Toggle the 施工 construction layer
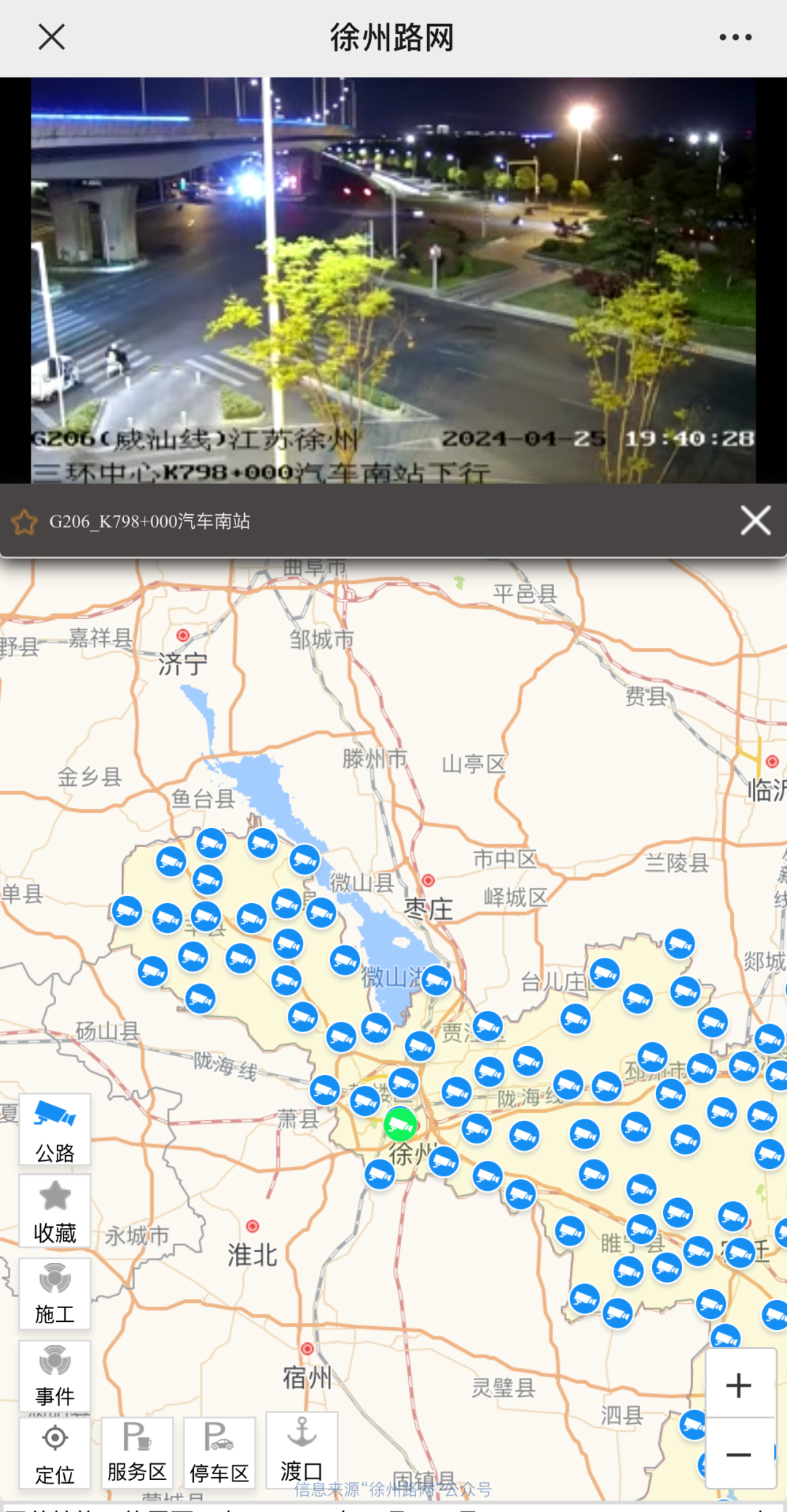This screenshot has width=787, height=1512. click(x=55, y=1294)
